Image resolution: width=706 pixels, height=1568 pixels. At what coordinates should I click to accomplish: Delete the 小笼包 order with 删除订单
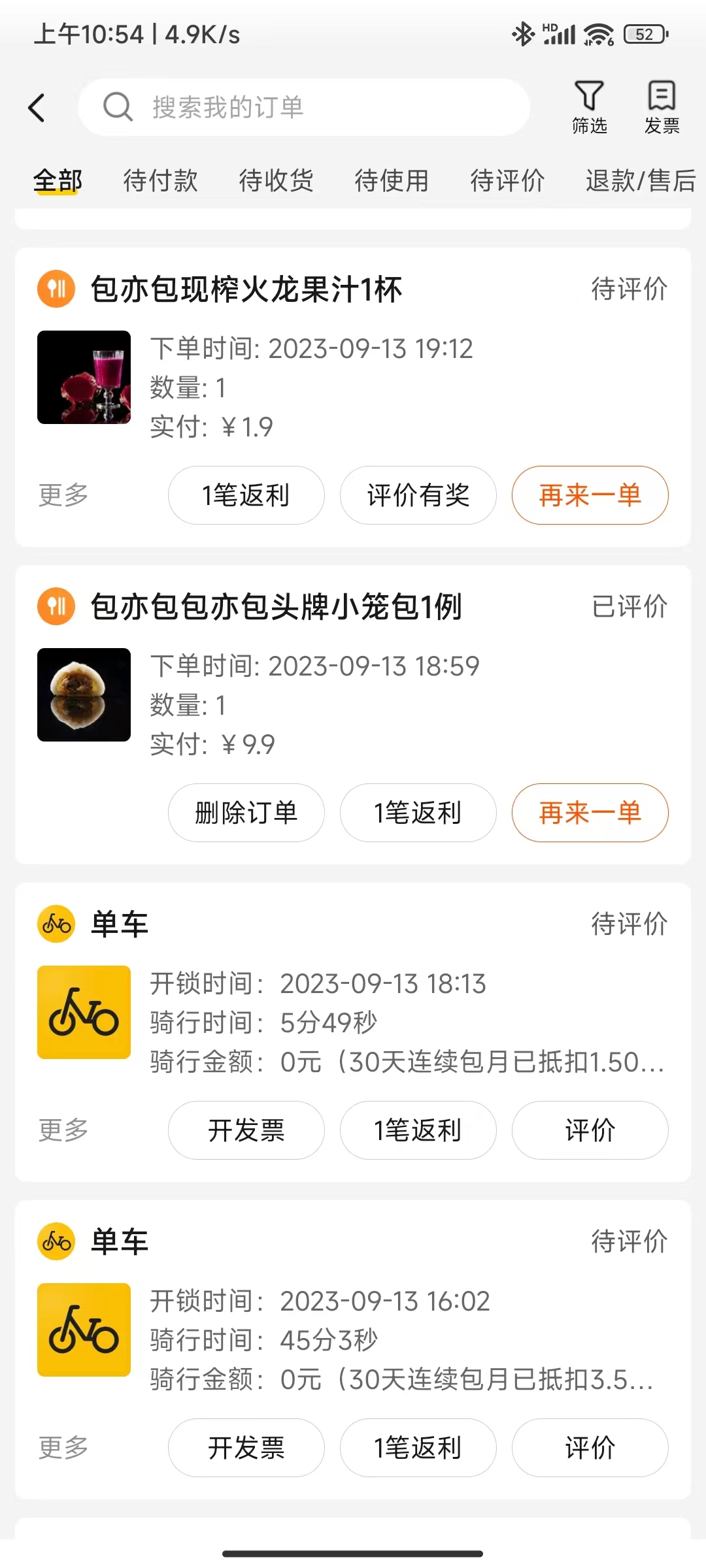tap(246, 813)
